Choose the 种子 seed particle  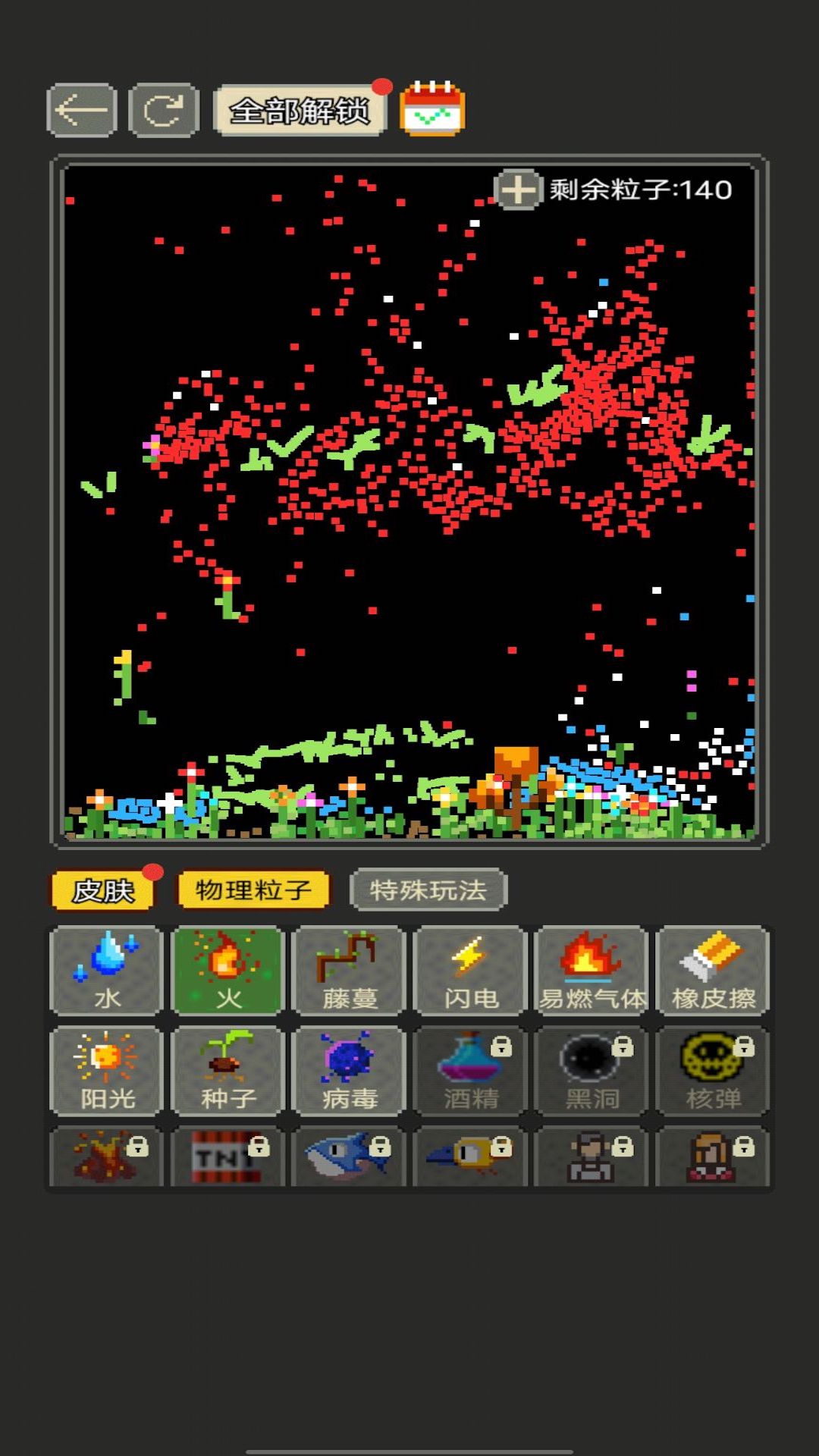click(x=227, y=1071)
